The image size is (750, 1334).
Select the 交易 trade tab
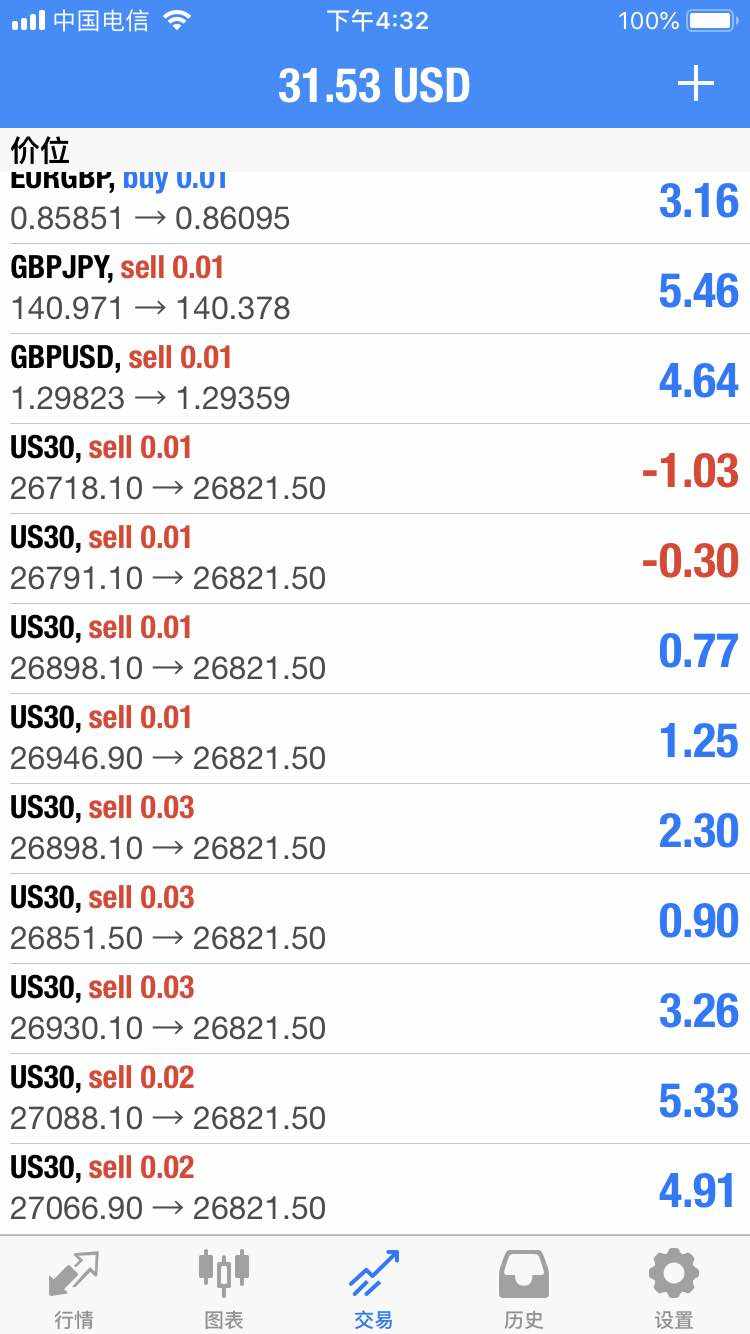click(374, 1287)
